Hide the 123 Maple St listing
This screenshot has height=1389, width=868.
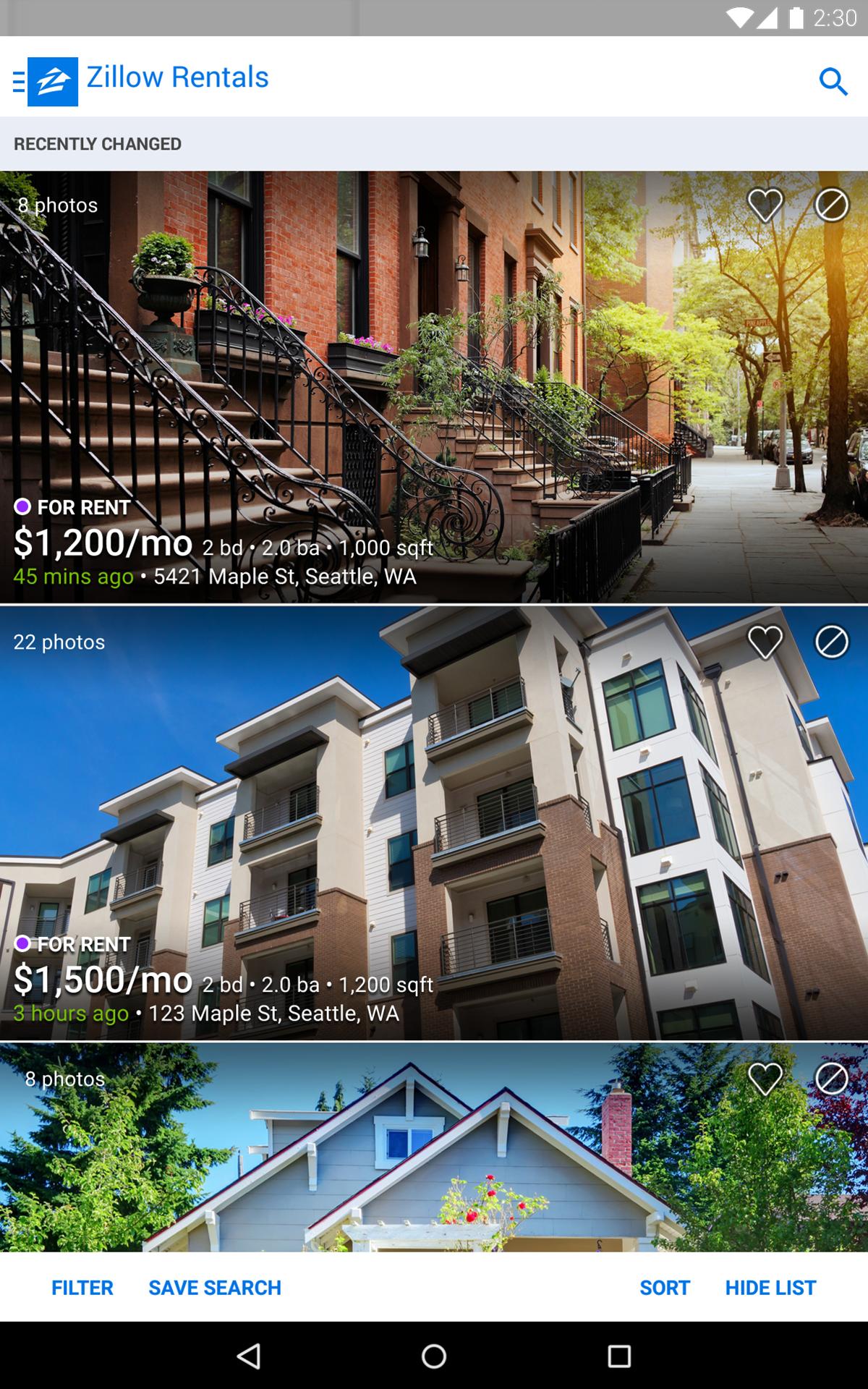[x=831, y=642]
